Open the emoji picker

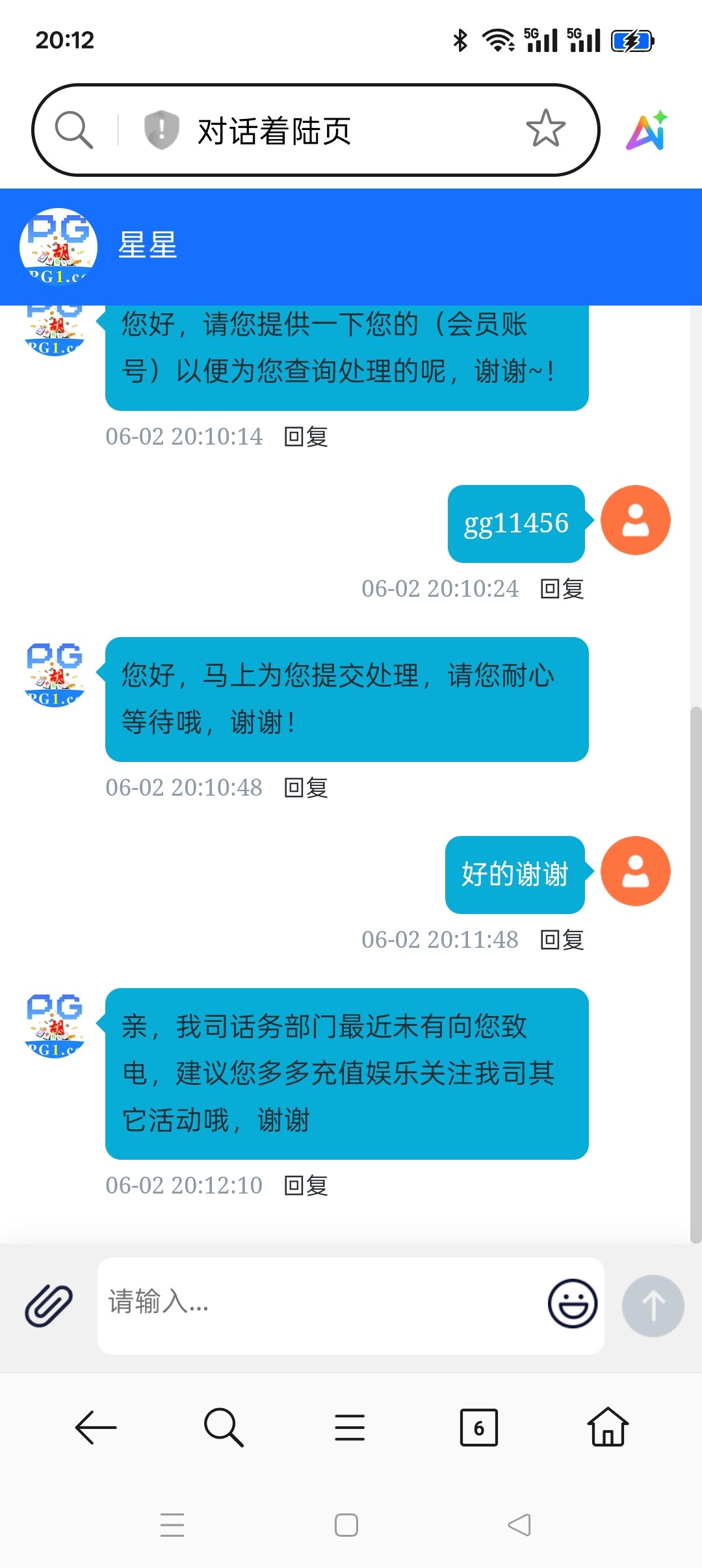click(572, 1304)
